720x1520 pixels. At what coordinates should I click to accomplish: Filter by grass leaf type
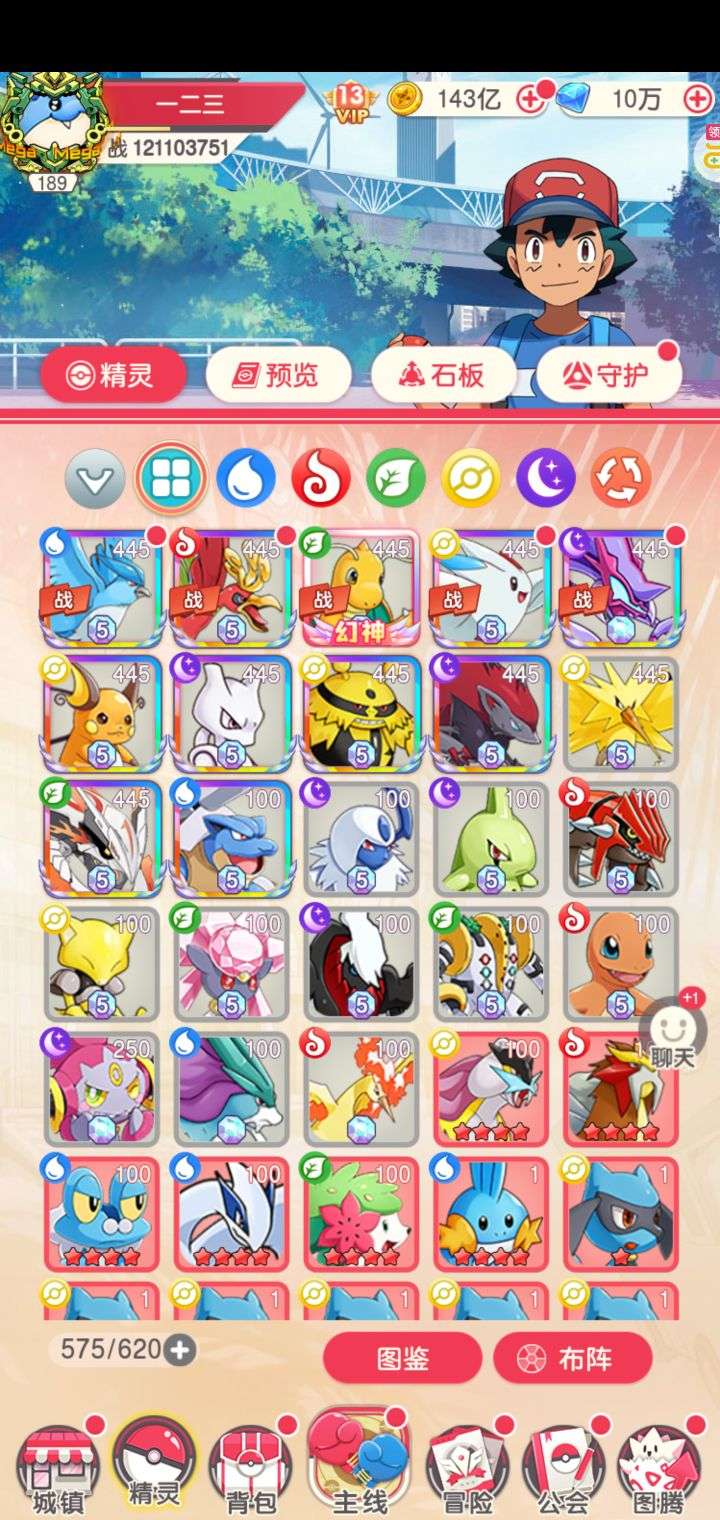[396, 477]
